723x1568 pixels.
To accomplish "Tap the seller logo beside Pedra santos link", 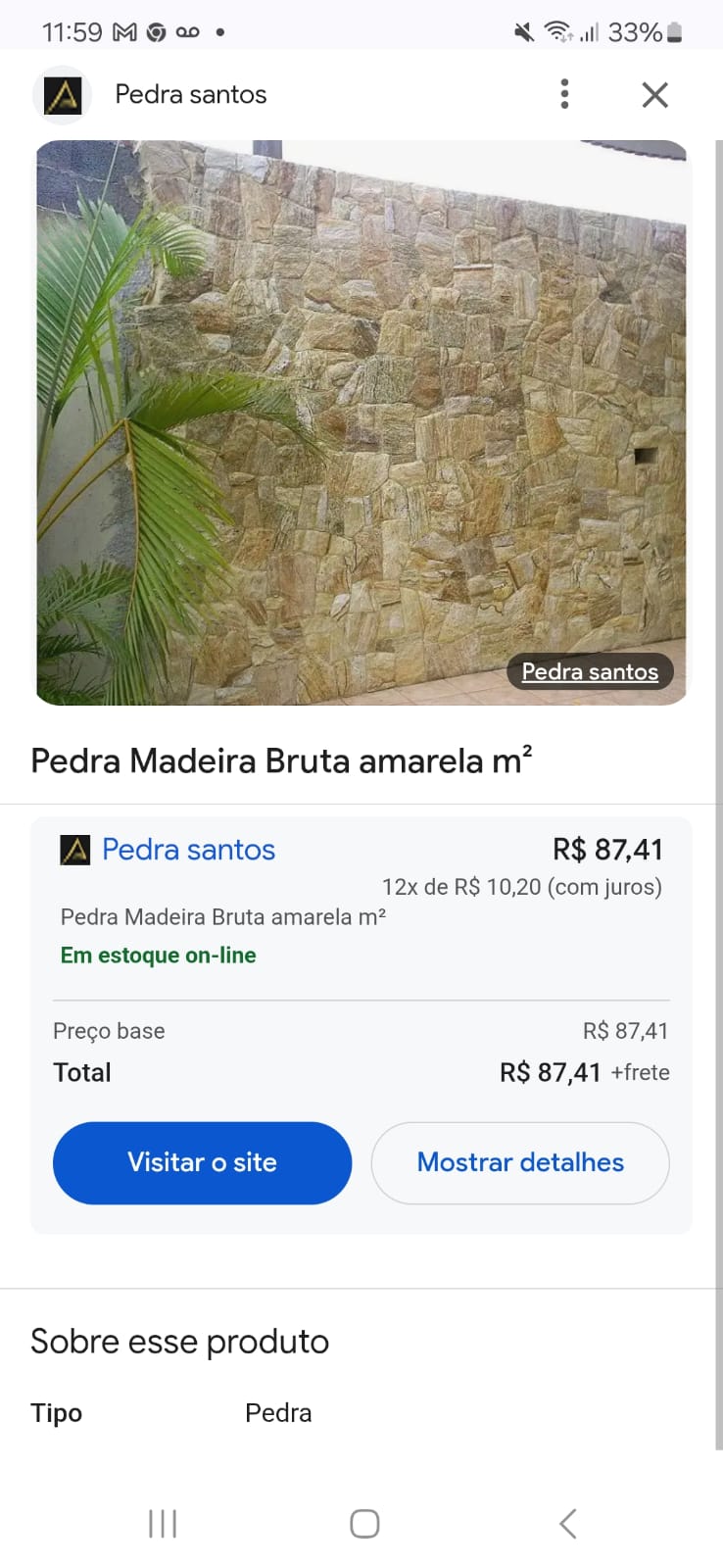I will click(72, 849).
